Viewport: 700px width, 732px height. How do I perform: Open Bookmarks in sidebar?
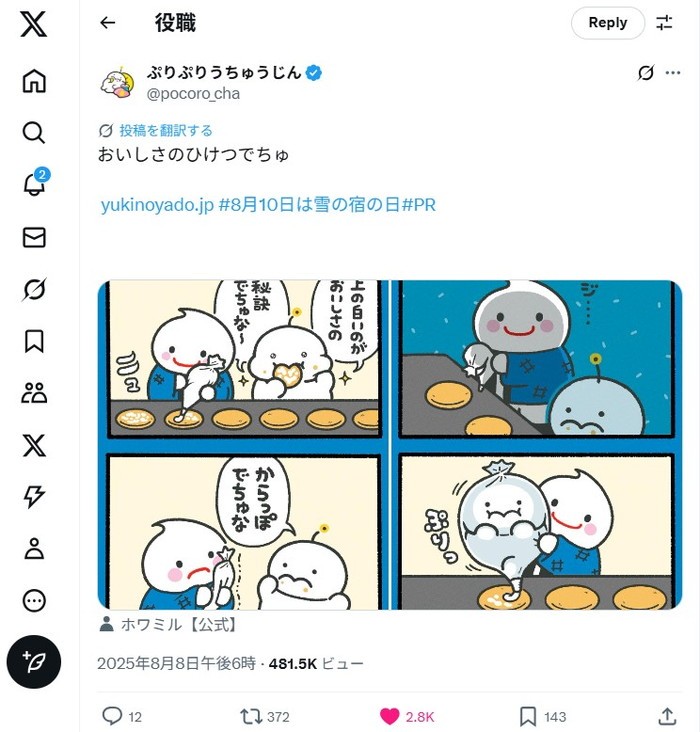click(34, 341)
